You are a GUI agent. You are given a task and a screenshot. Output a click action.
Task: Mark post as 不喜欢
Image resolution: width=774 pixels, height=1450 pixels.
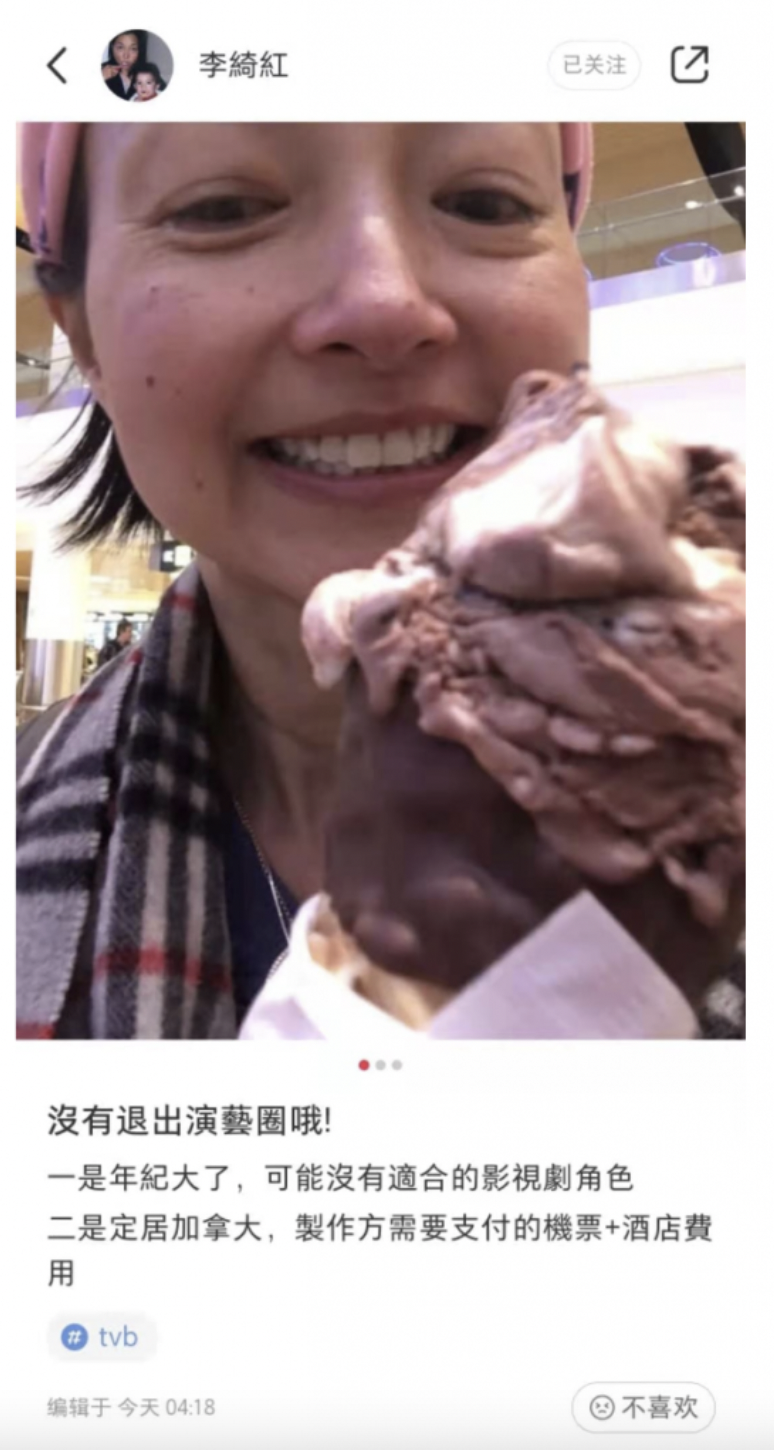(643, 1407)
